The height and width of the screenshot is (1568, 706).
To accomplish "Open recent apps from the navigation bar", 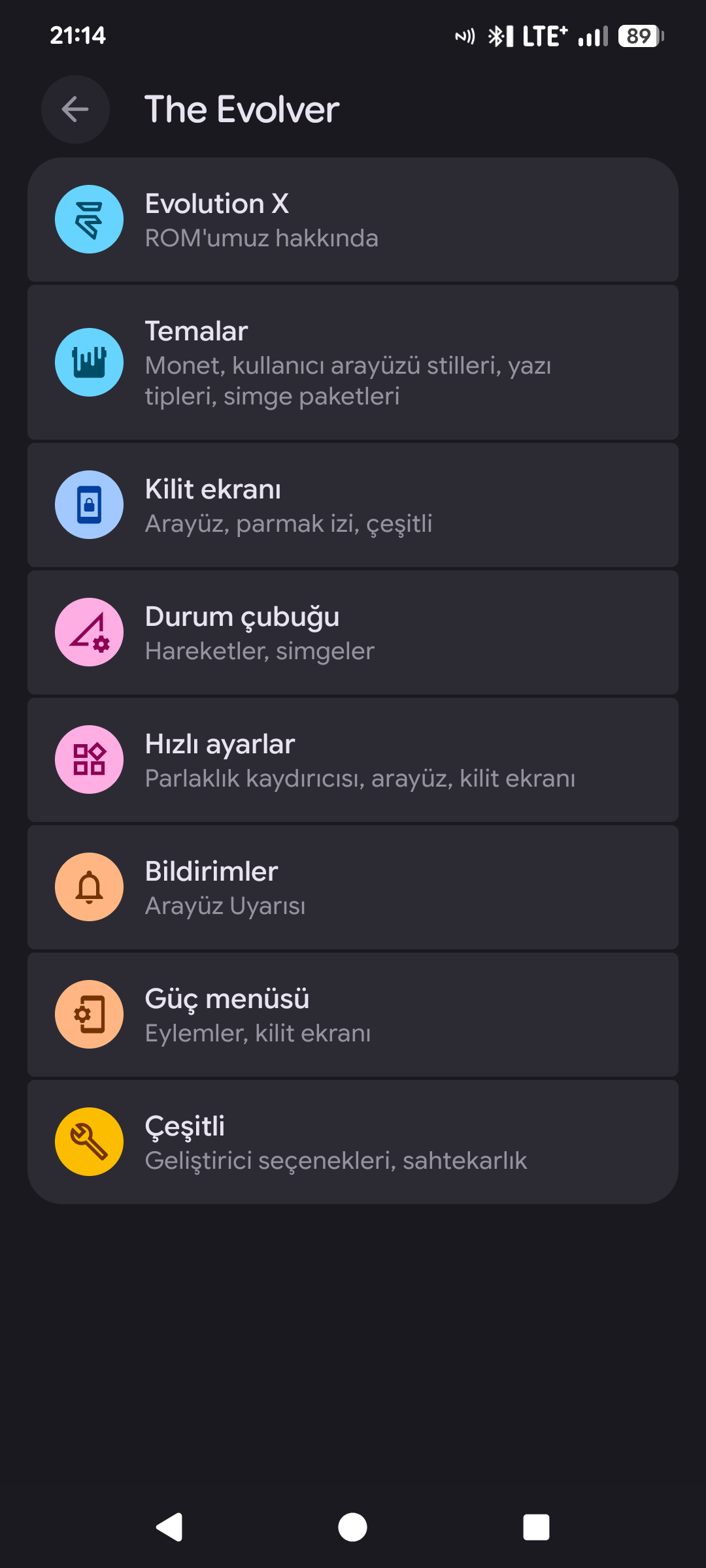I will 536,1527.
